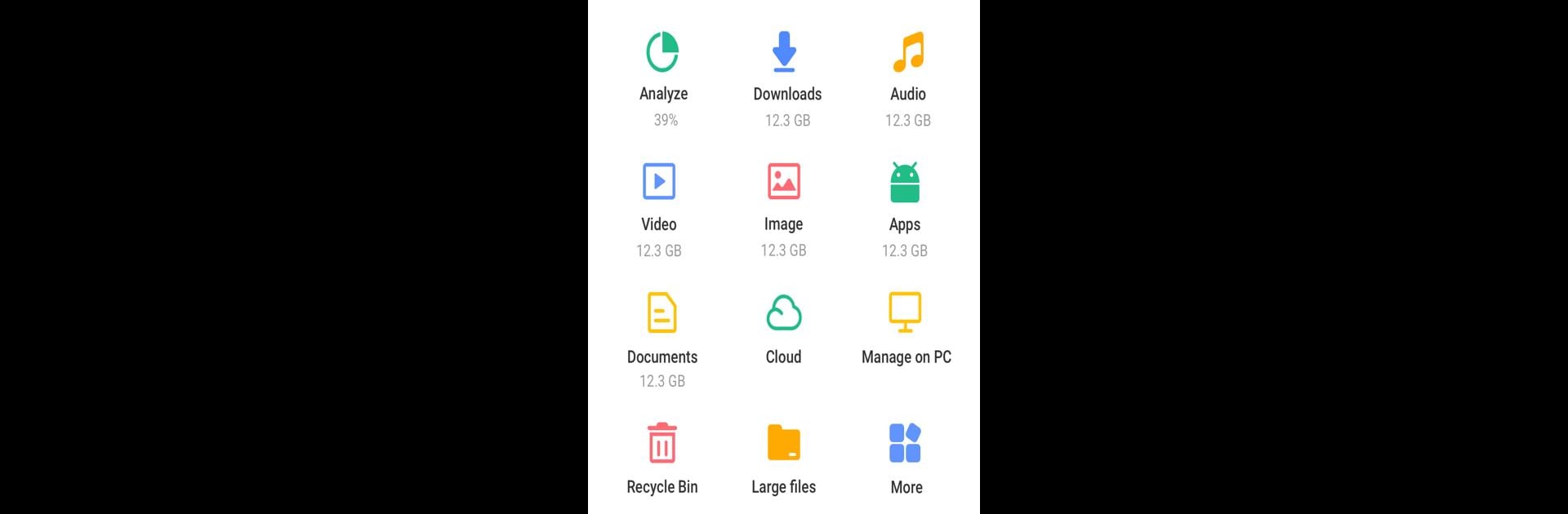Image resolution: width=1568 pixels, height=514 pixels.
Task: Tap More to see additional tools
Action: coord(905,445)
